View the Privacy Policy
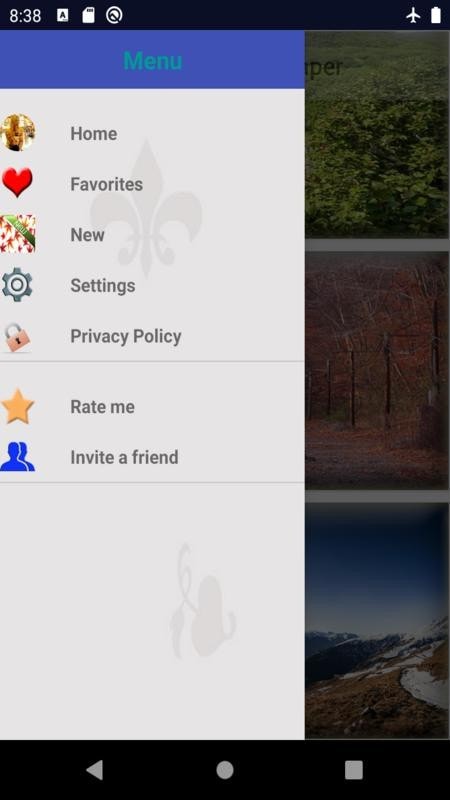 pos(152,336)
